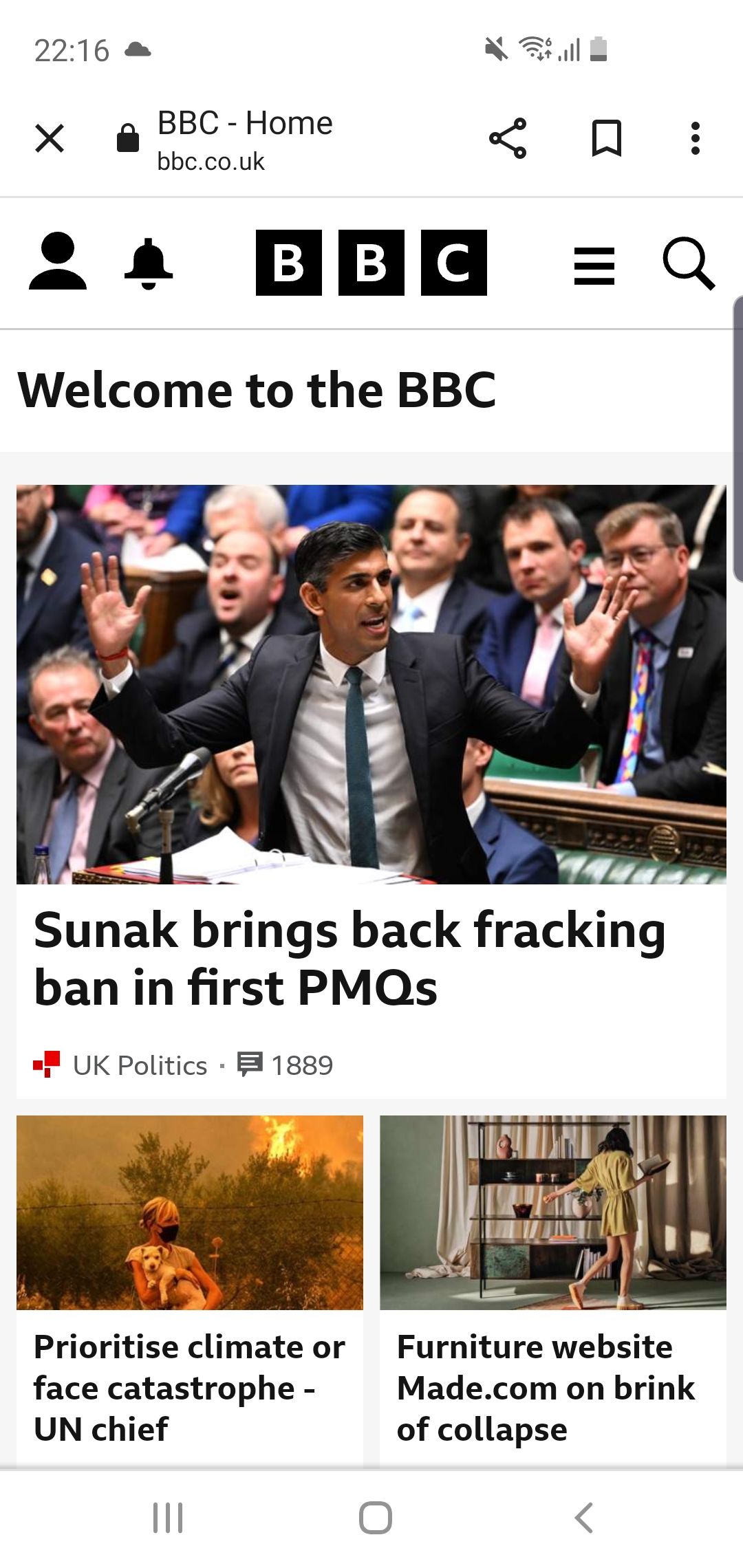Screen dimensions: 743x1568
Task: Follow the UK Politics section link
Action: (x=140, y=1065)
